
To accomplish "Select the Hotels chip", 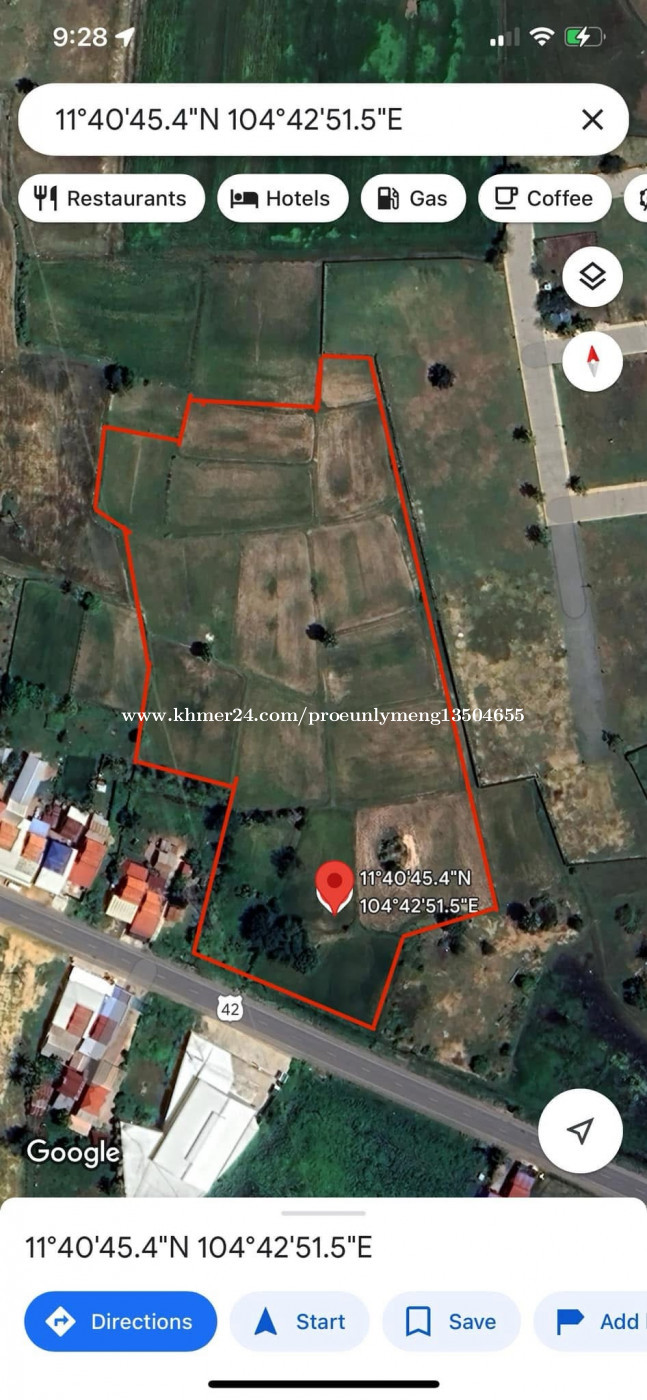I will coord(283,198).
